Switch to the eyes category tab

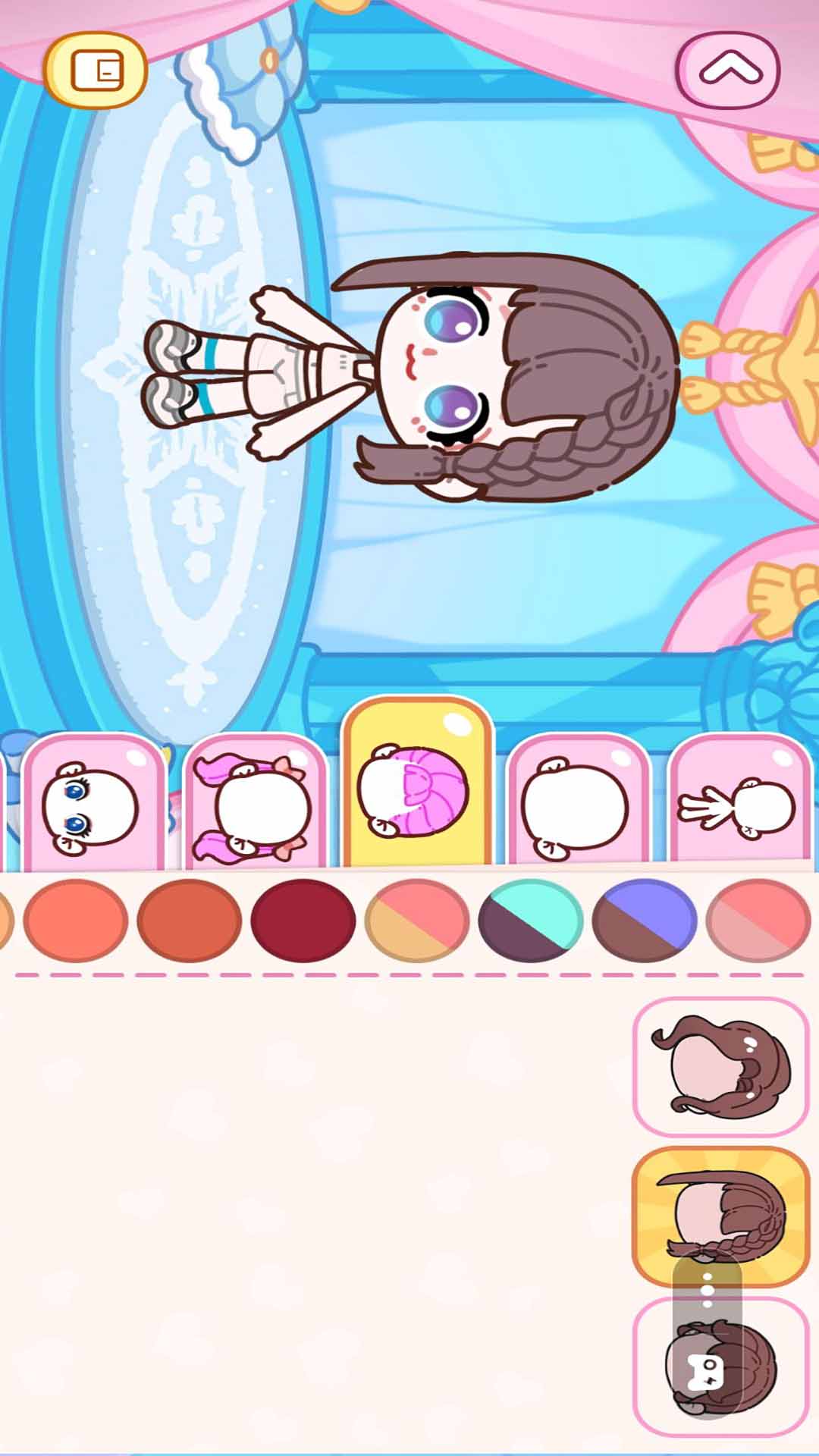pos(94,803)
